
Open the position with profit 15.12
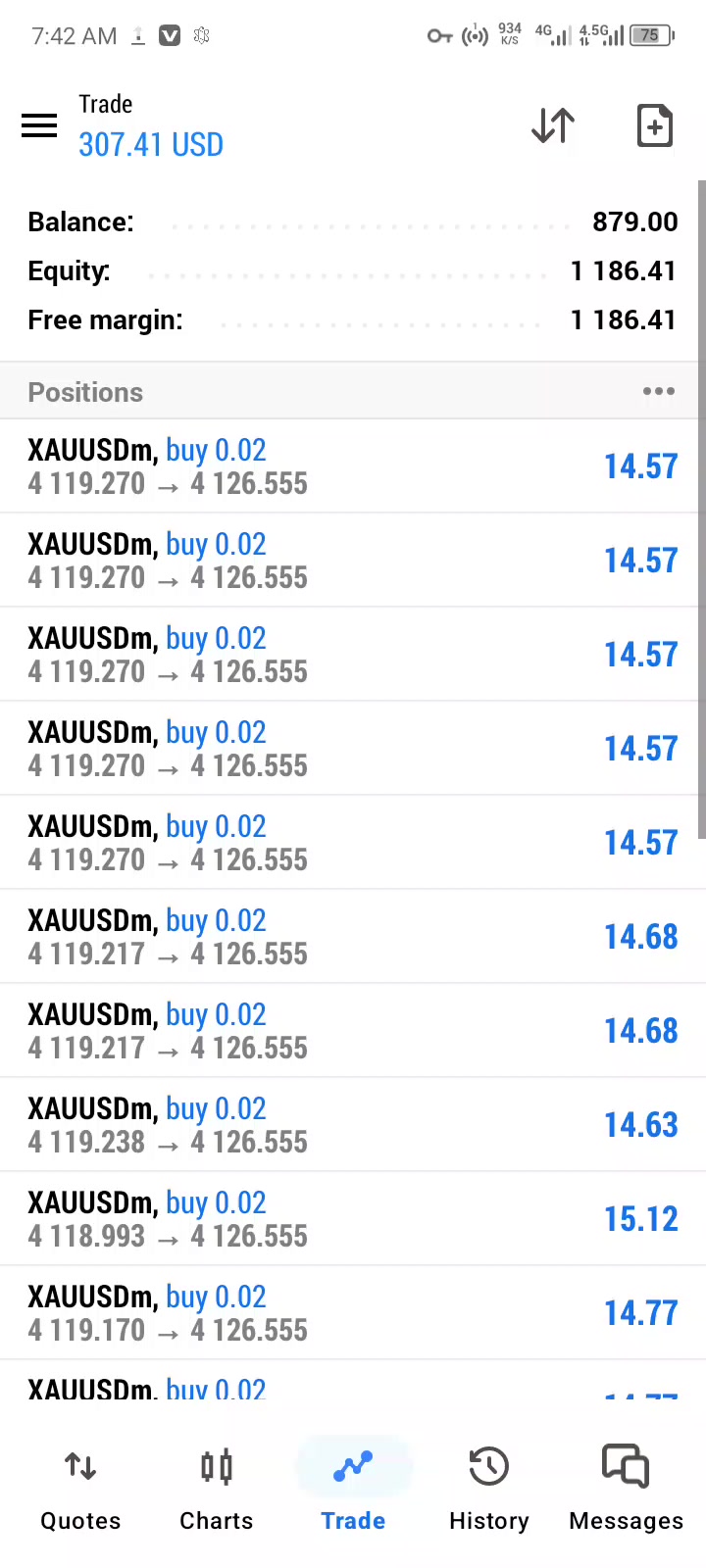(353, 1219)
